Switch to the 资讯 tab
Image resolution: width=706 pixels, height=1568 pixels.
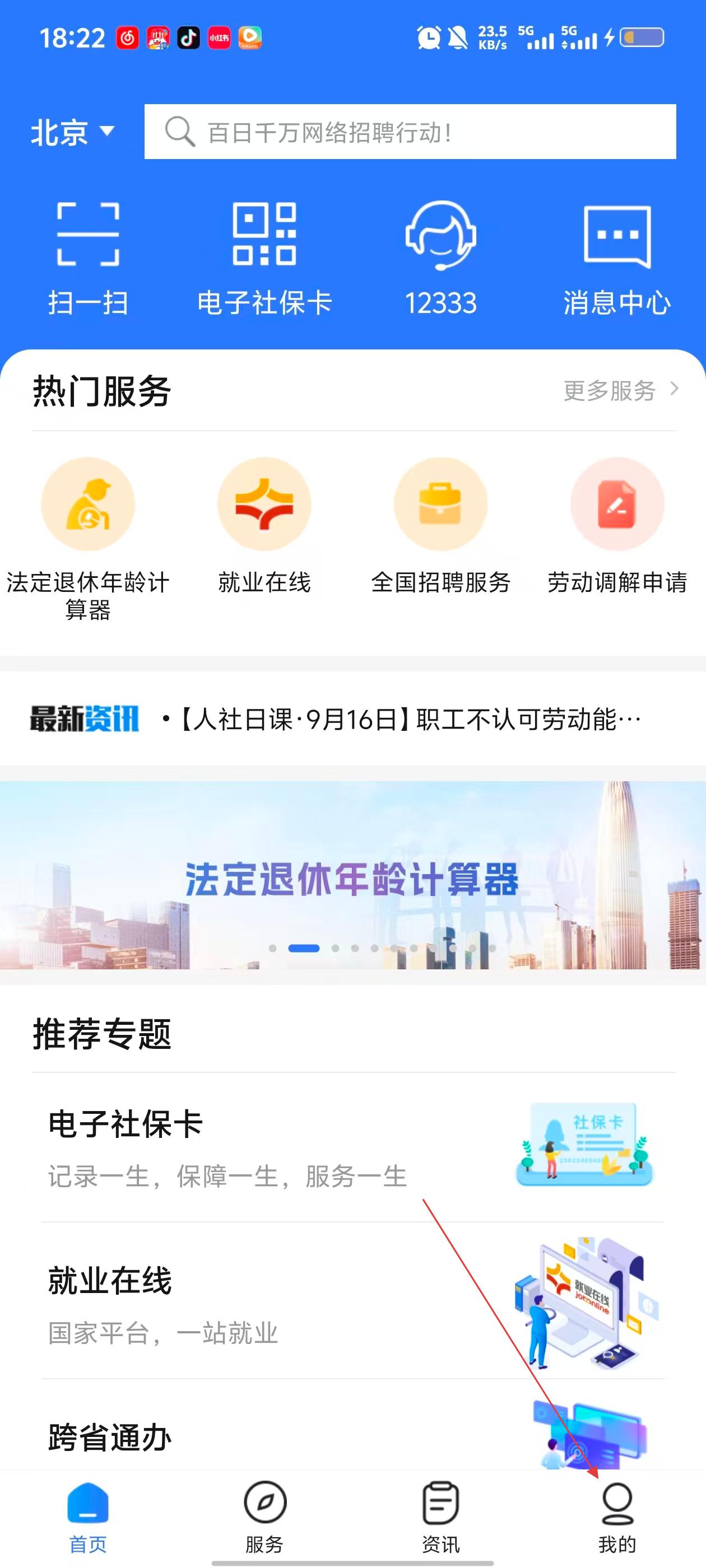click(440, 1517)
